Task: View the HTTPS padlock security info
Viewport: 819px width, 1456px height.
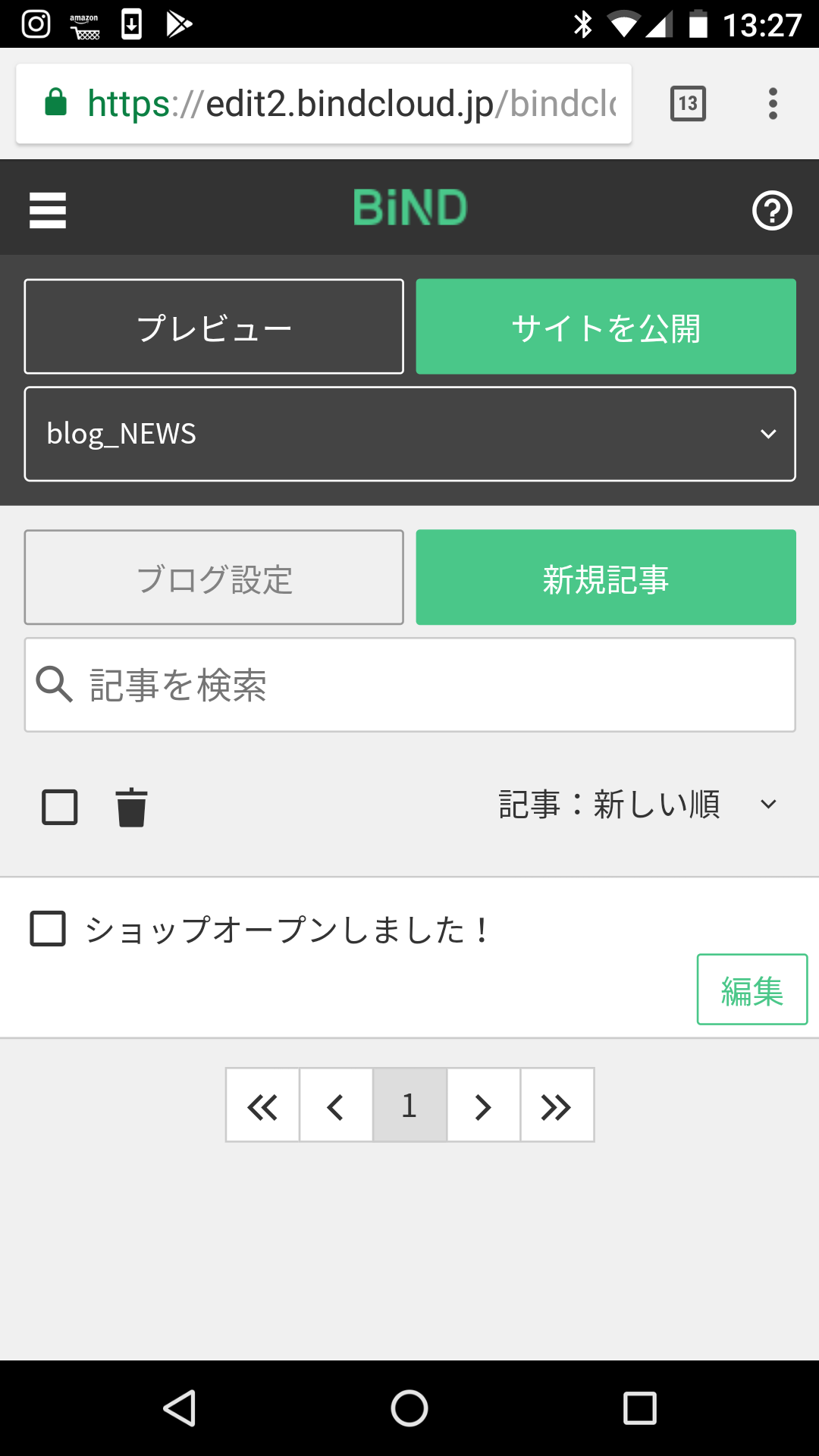Action: coord(57,103)
